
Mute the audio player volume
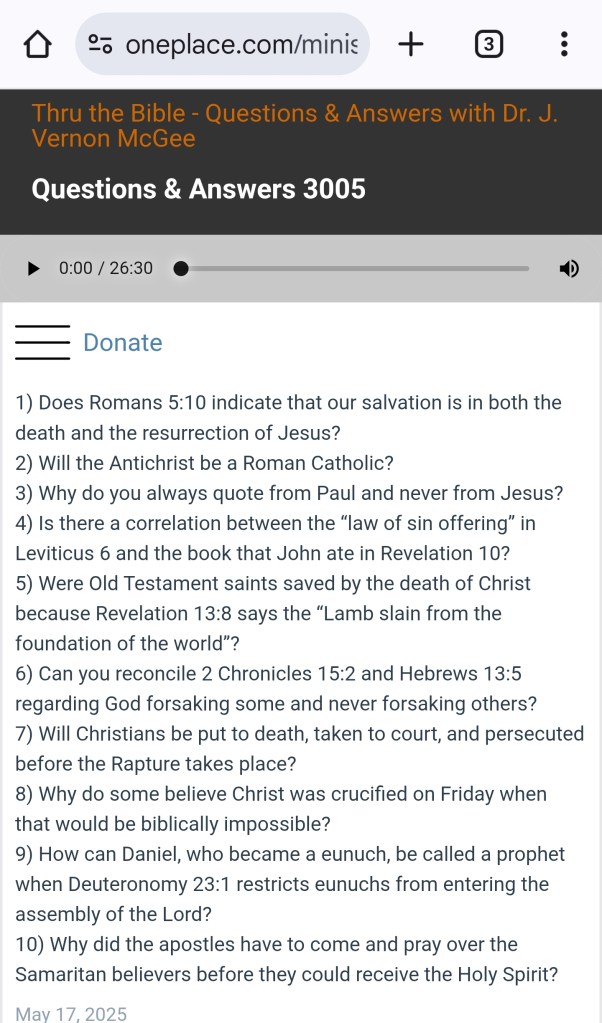coord(568,268)
